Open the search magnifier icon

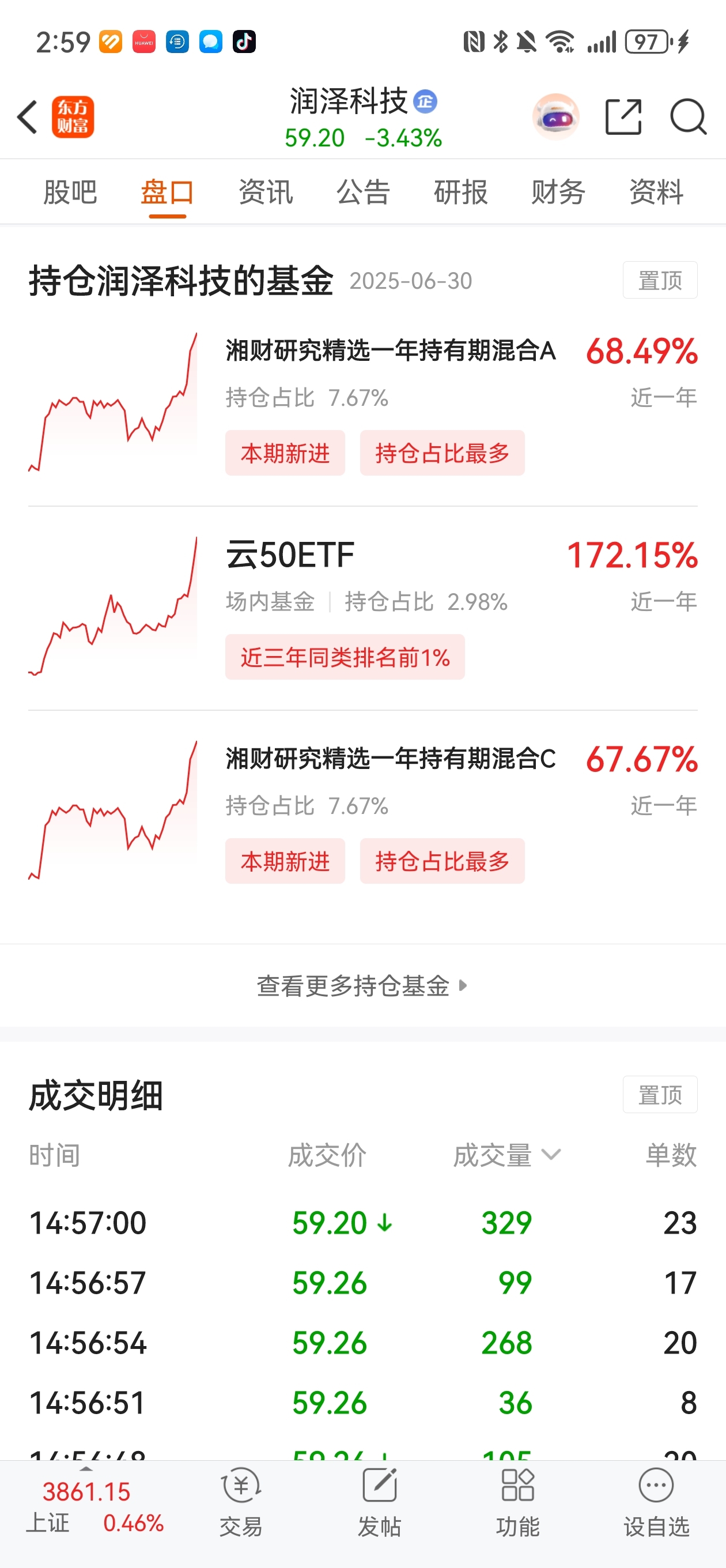point(689,117)
